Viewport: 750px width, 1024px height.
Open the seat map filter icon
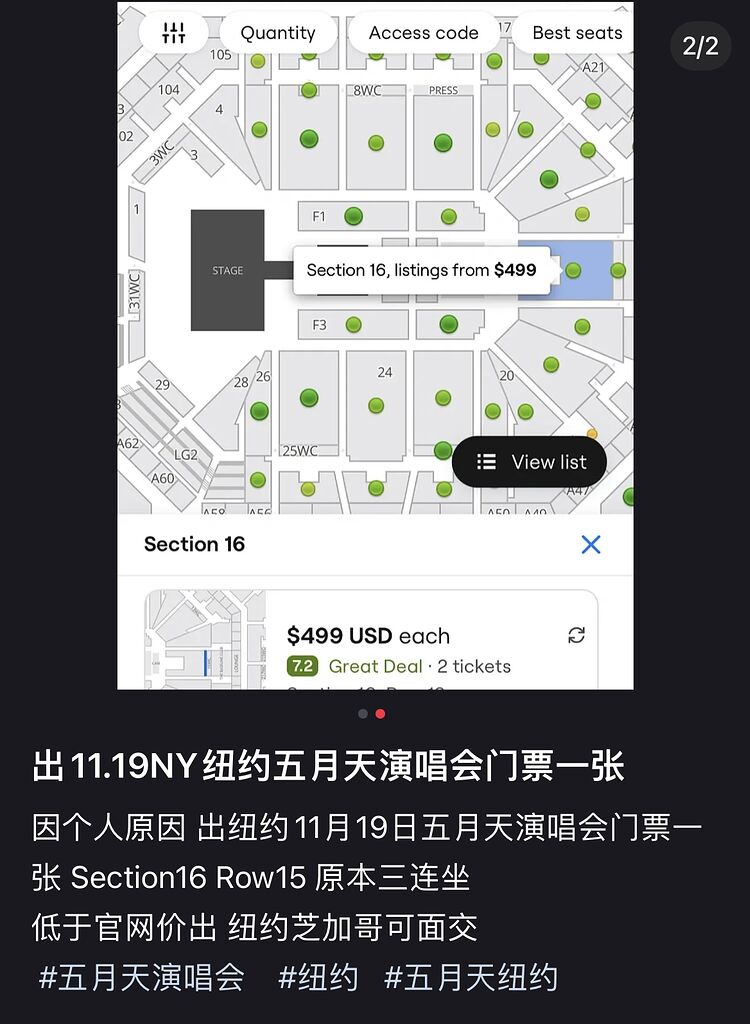click(x=174, y=32)
